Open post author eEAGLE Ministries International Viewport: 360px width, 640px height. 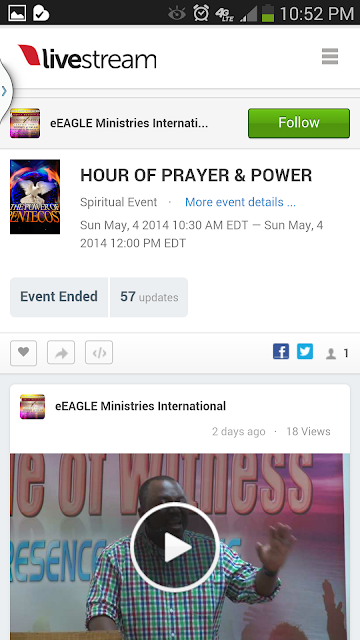(140, 406)
